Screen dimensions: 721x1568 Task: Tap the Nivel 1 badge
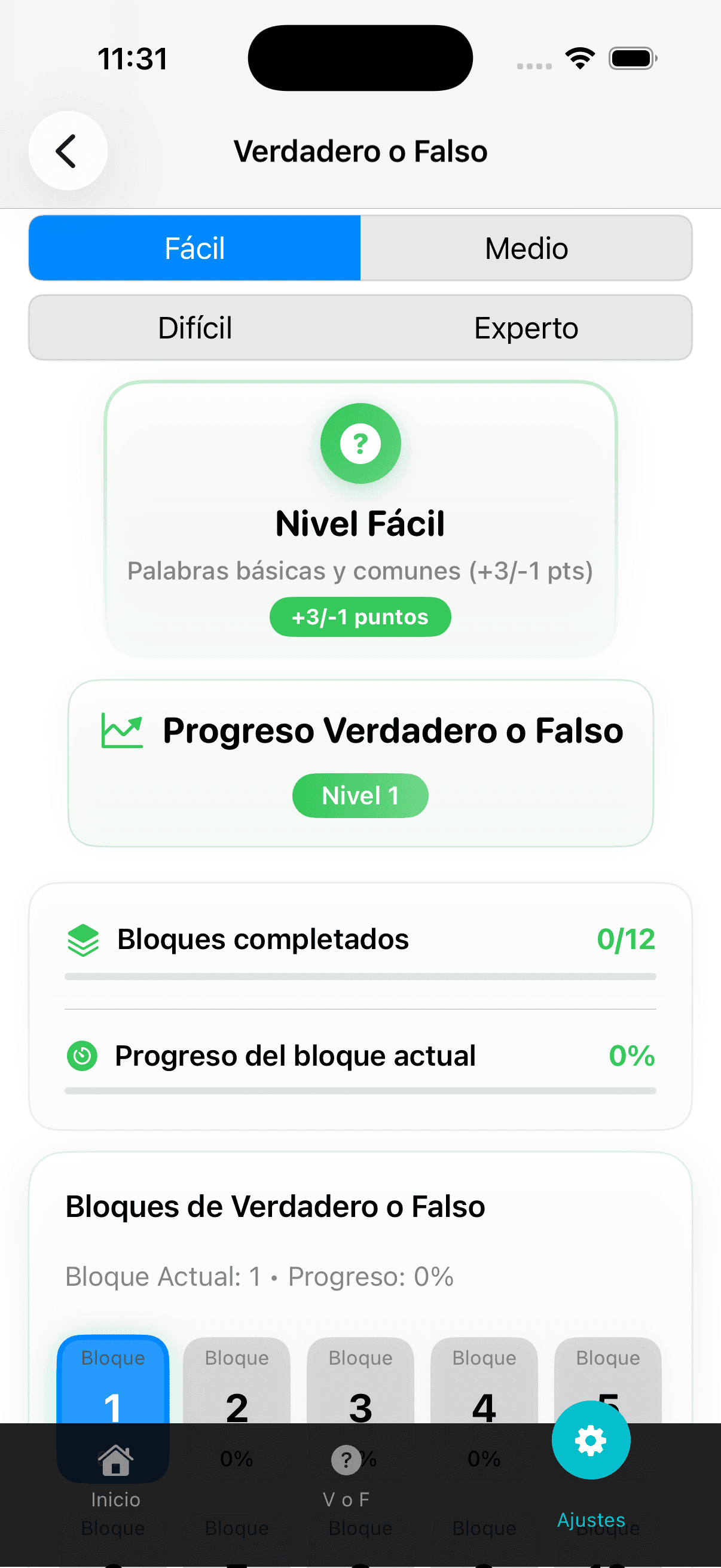coord(360,795)
